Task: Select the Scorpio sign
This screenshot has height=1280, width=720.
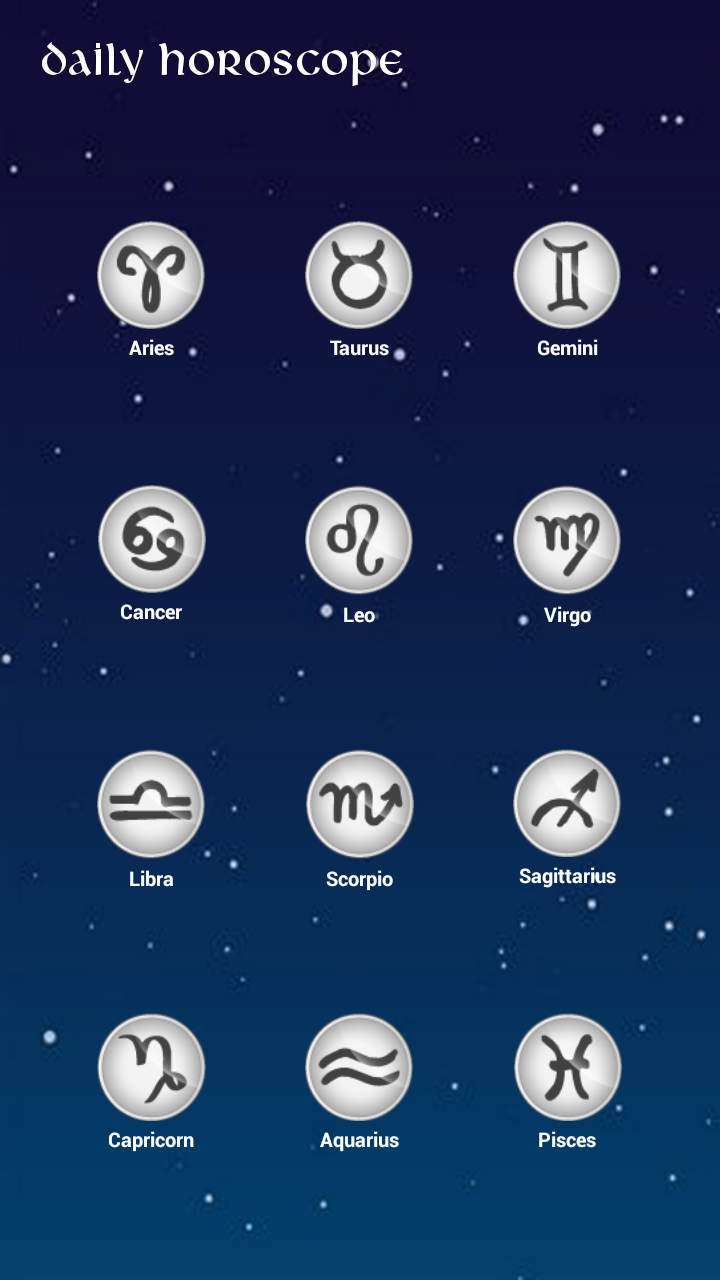Action: click(359, 804)
